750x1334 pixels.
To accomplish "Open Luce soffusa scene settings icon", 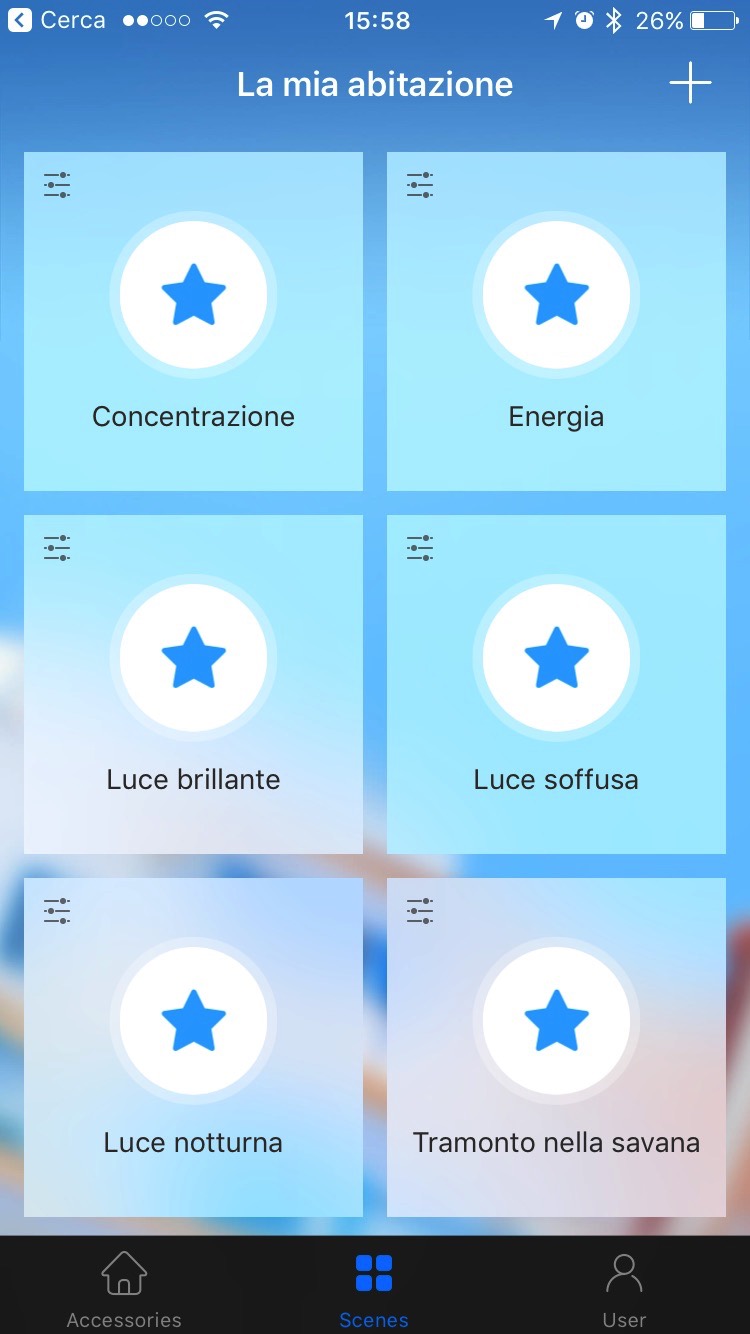I will point(420,548).
